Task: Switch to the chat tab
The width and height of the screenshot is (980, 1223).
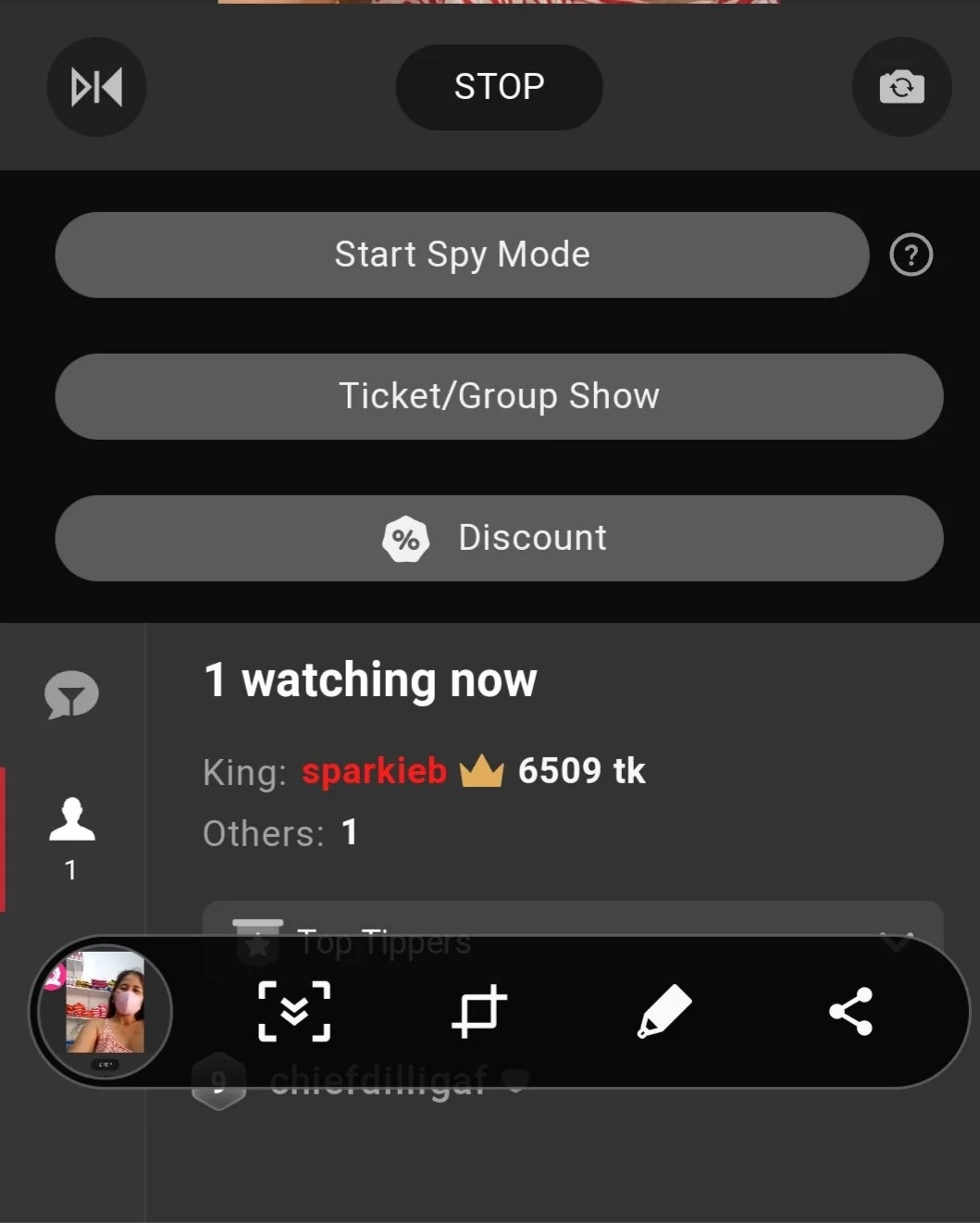Action: tap(71, 695)
